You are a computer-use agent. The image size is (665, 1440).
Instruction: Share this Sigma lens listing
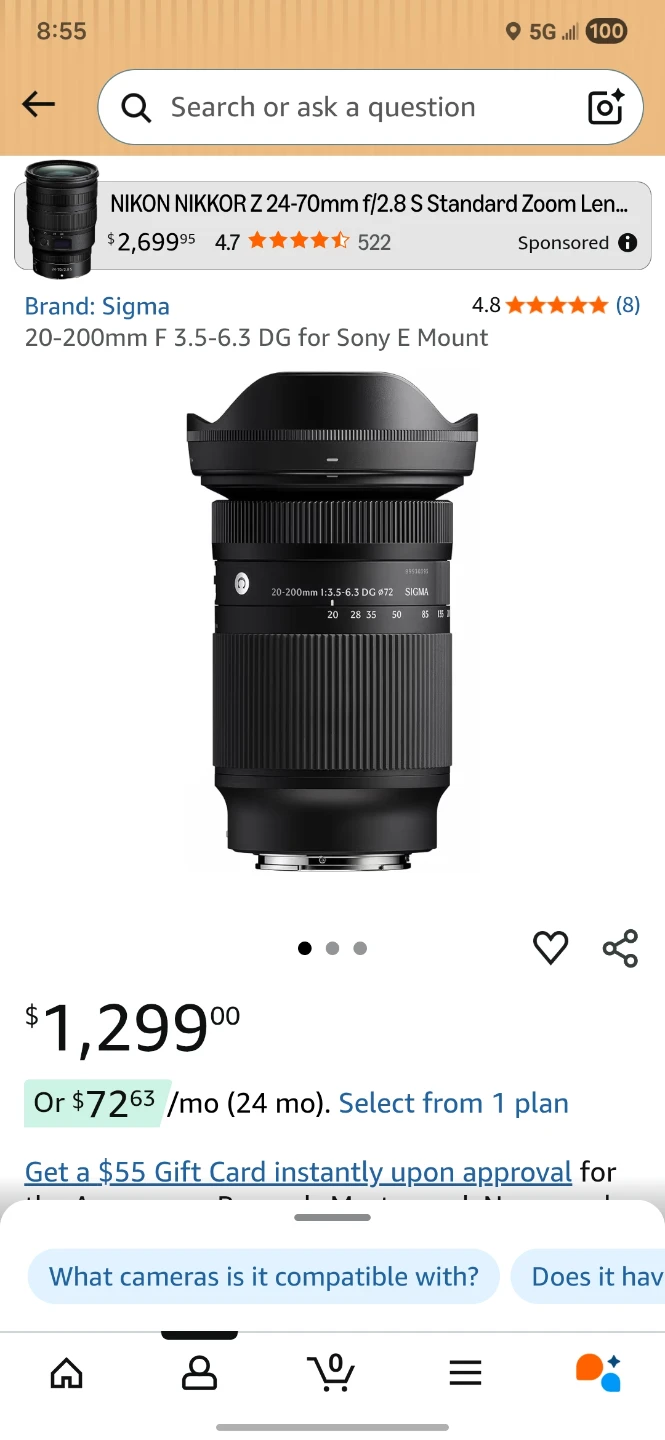620,948
